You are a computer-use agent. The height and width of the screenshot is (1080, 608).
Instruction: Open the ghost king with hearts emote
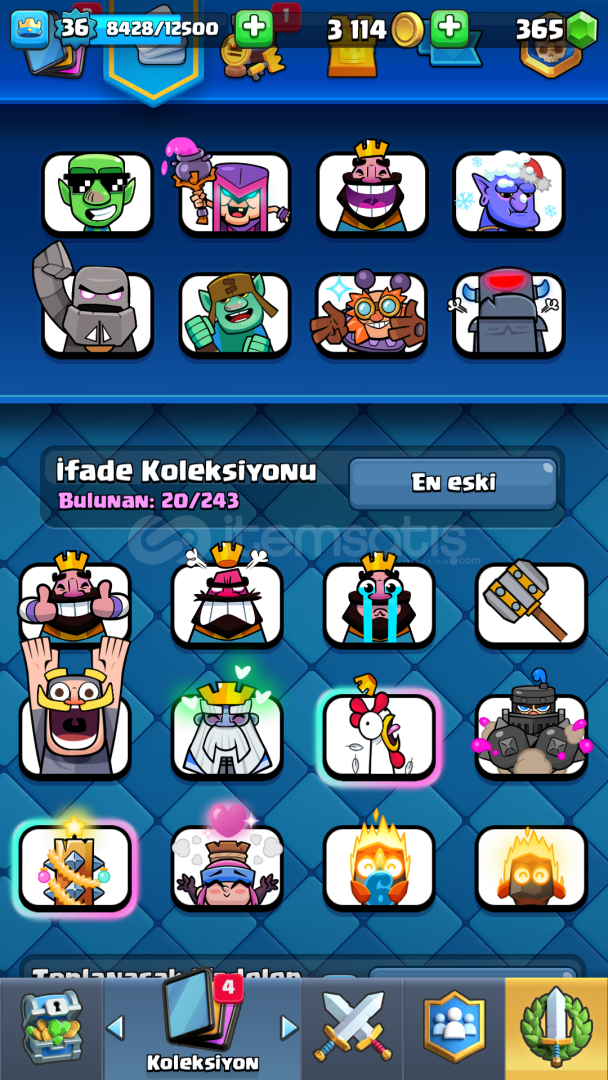(227, 734)
